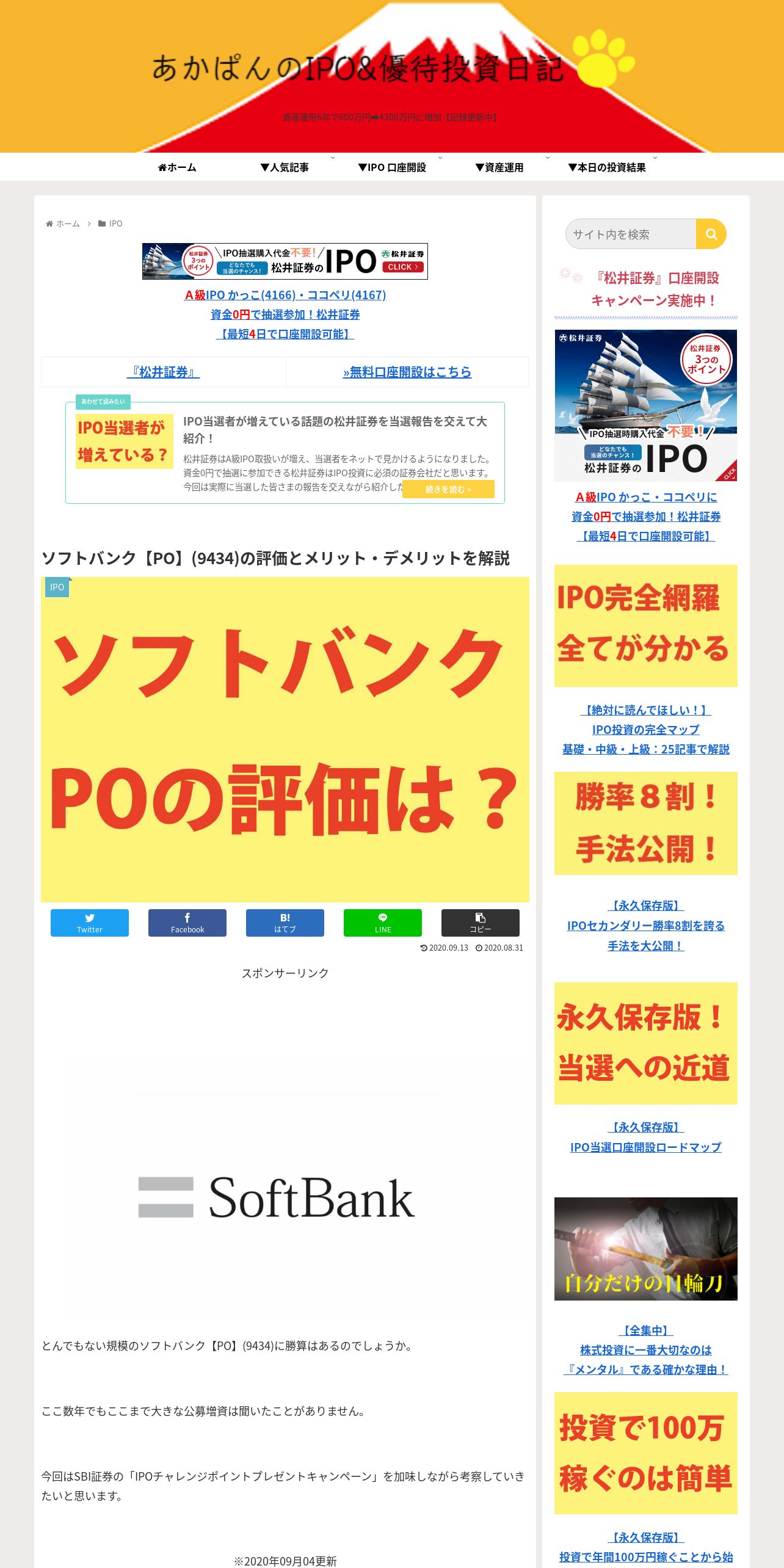Expand the 本日の投資結果 menu
Screen dimensions: 784x1568
(x=607, y=167)
